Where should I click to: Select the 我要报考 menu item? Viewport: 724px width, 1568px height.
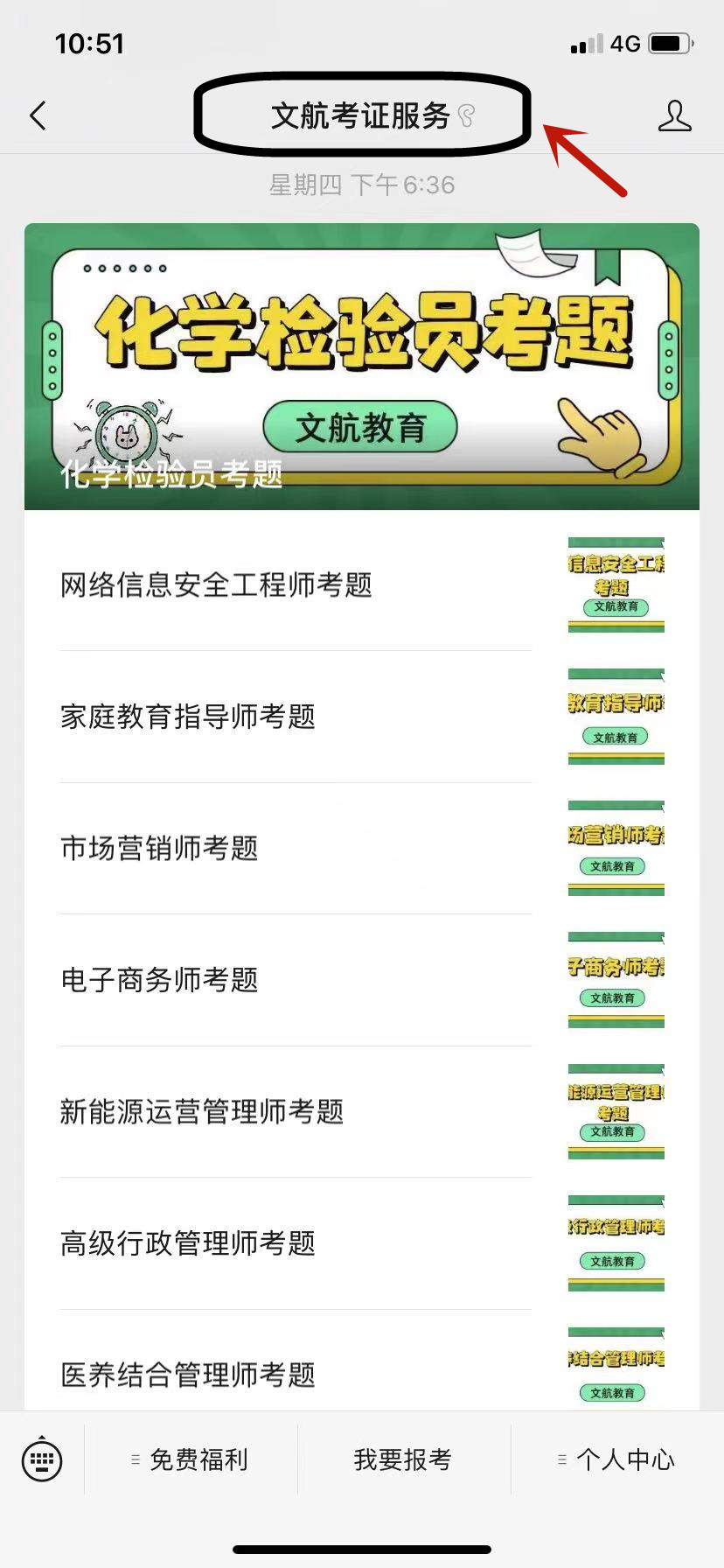pyautogui.click(x=401, y=1459)
